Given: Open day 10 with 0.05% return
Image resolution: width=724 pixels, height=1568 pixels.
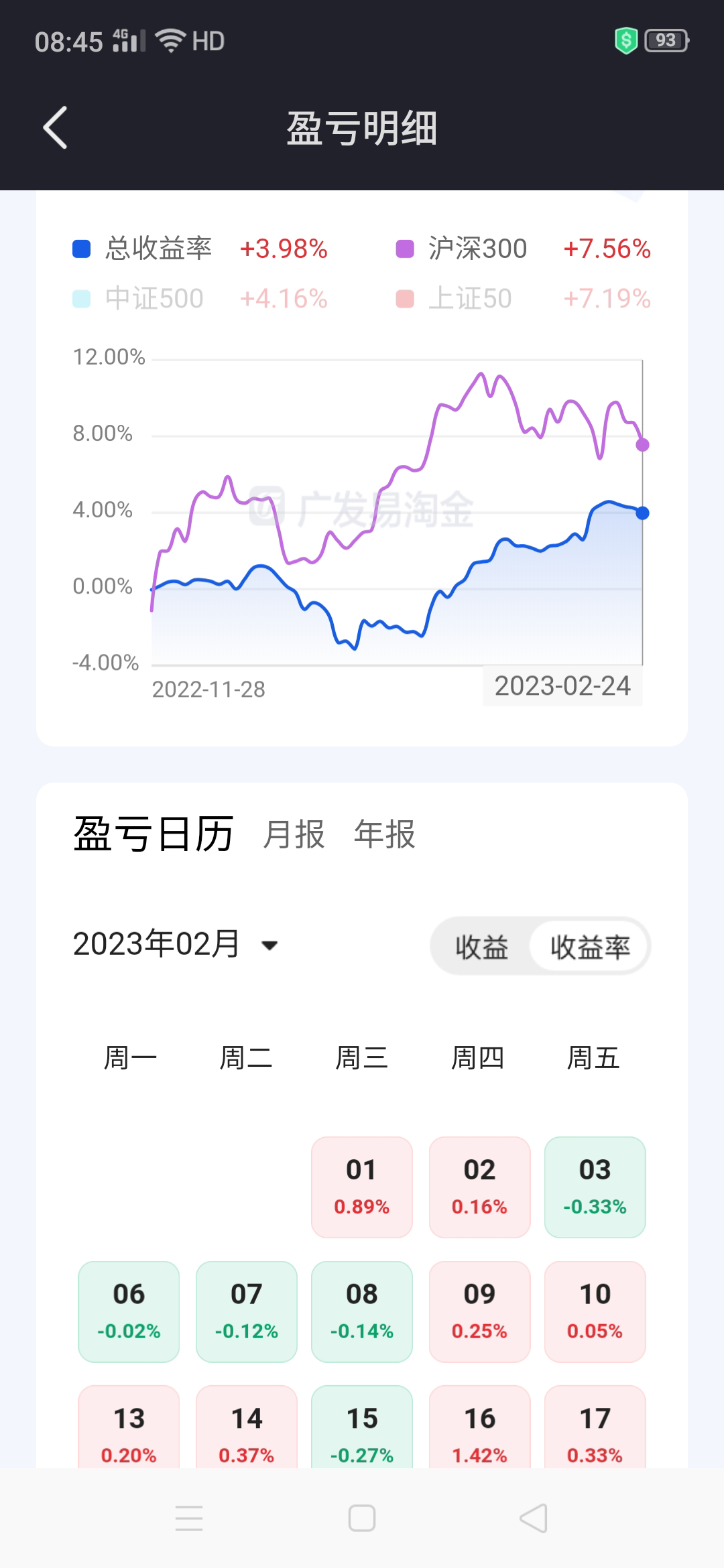Looking at the screenshot, I should pos(595,1311).
